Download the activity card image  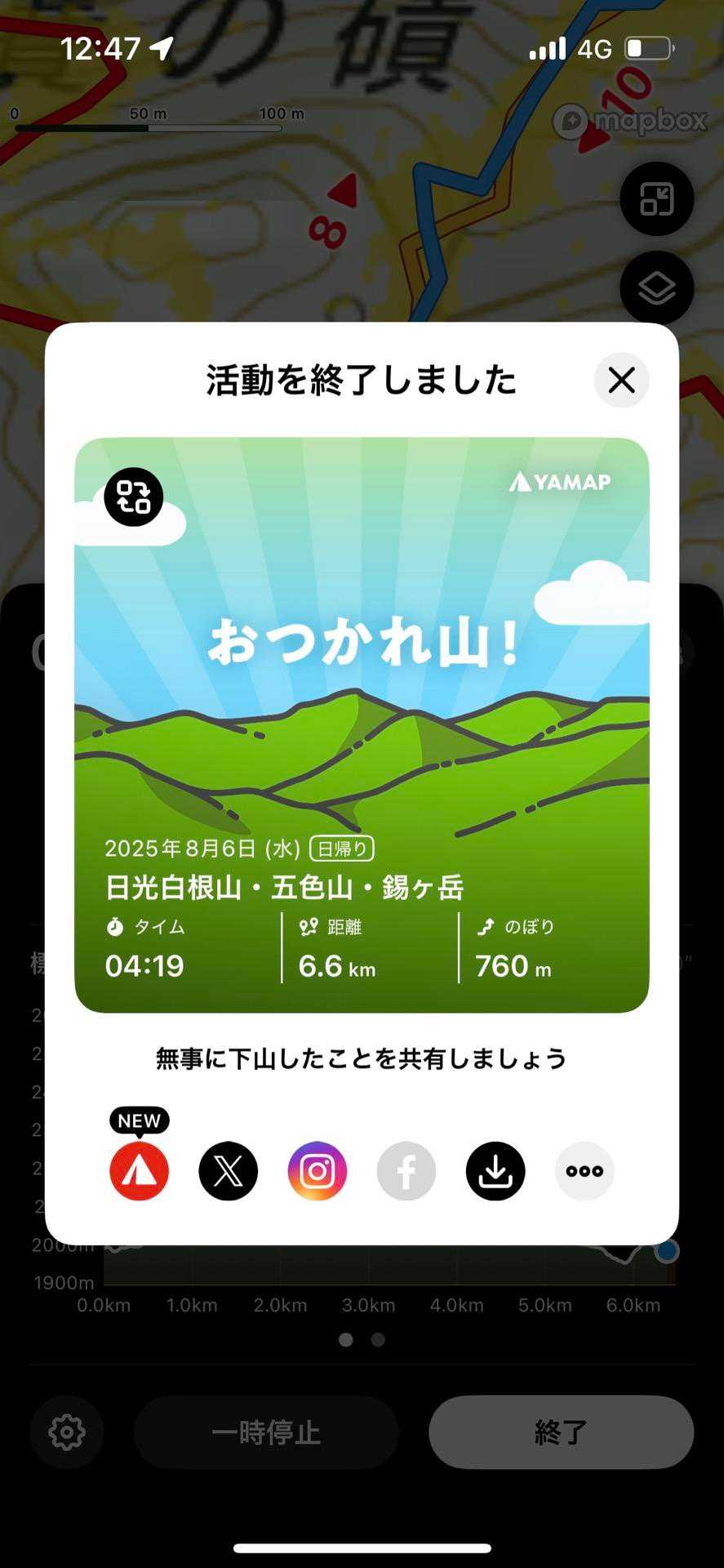click(495, 1171)
